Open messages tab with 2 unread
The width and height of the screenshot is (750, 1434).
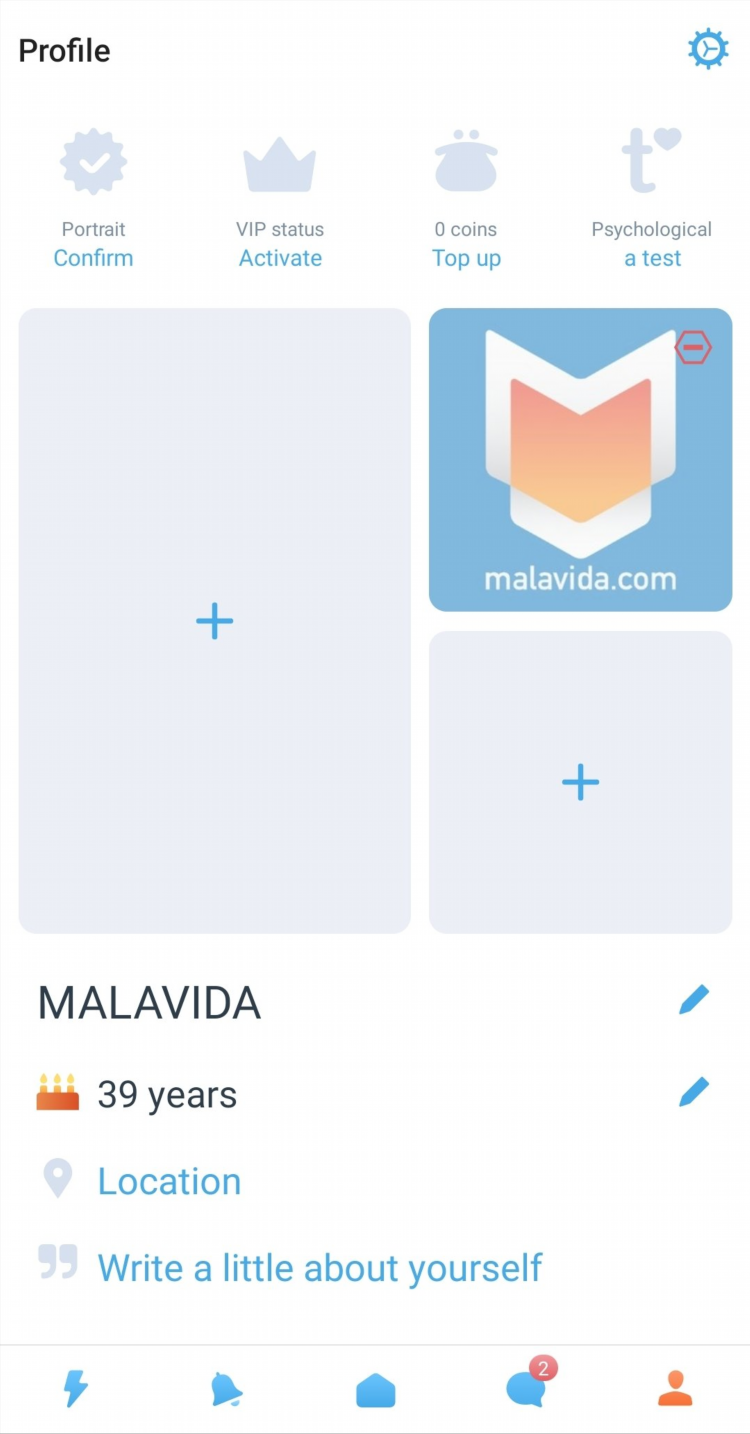point(526,1389)
